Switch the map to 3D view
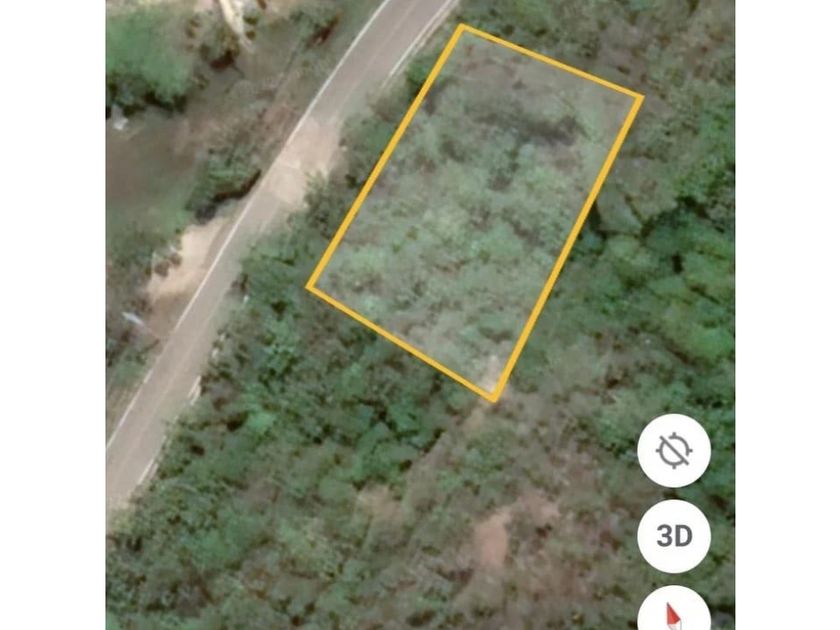Screen dimensions: 840x630 (x=674, y=536)
